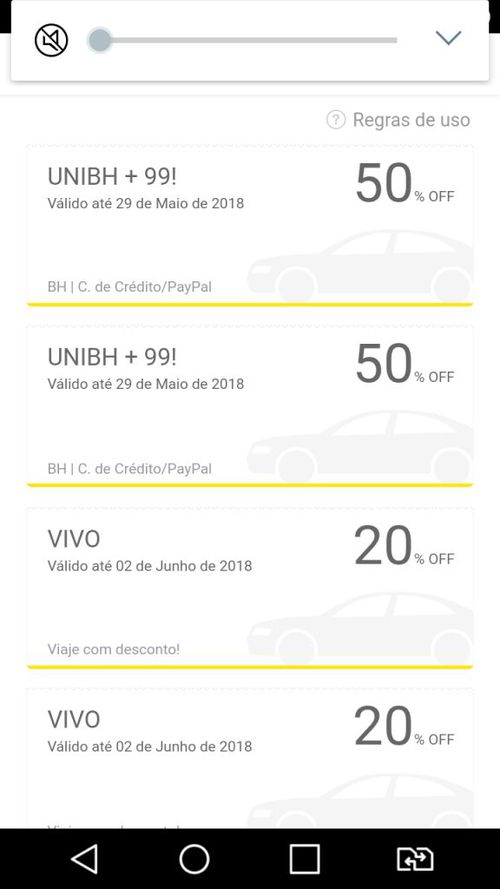This screenshot has height=889, width=500.
Task: Tap the muted volume icon
Action: tap(51, 40)
